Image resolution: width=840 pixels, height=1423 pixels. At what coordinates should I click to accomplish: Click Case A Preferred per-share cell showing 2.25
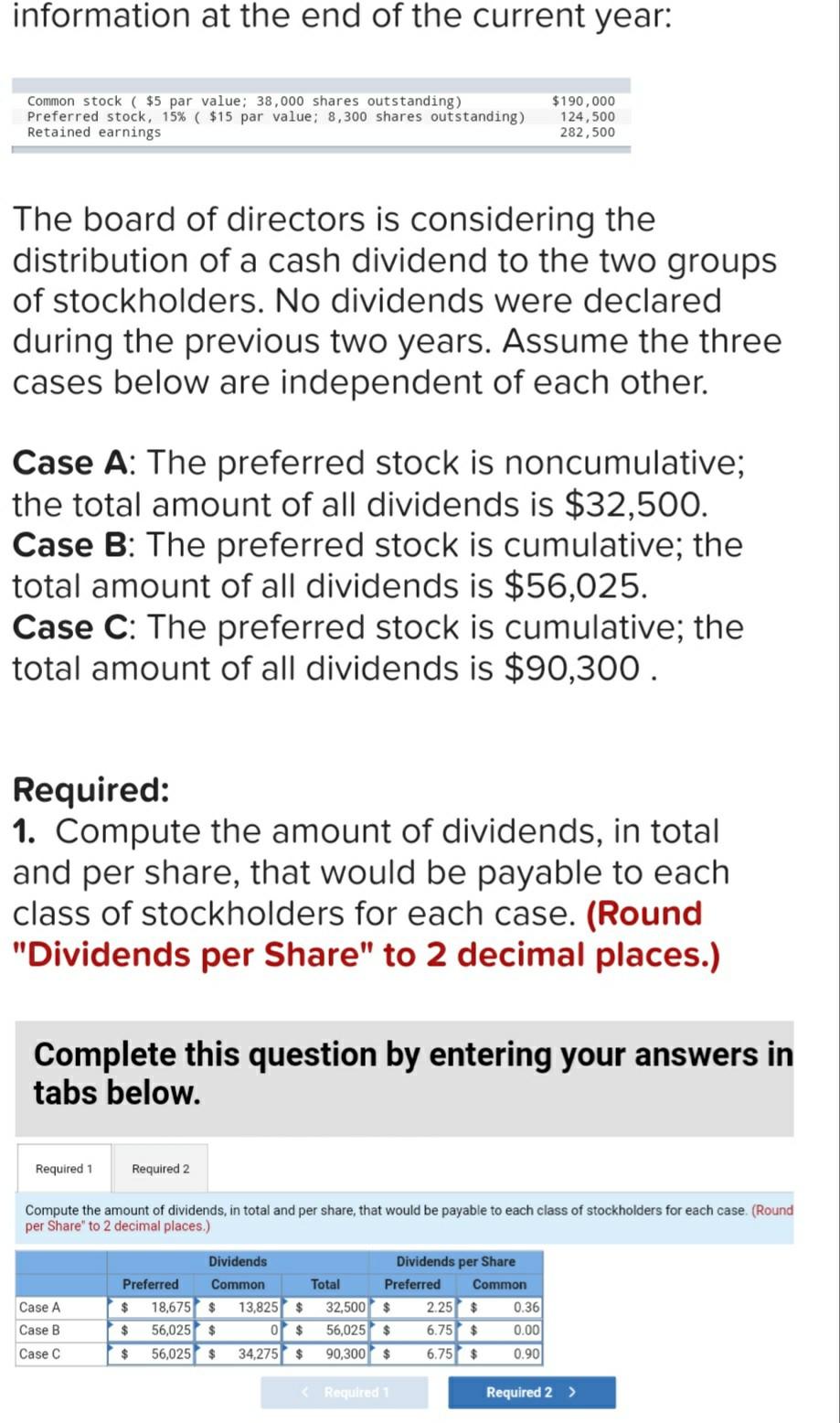(x=413, y=1308)
